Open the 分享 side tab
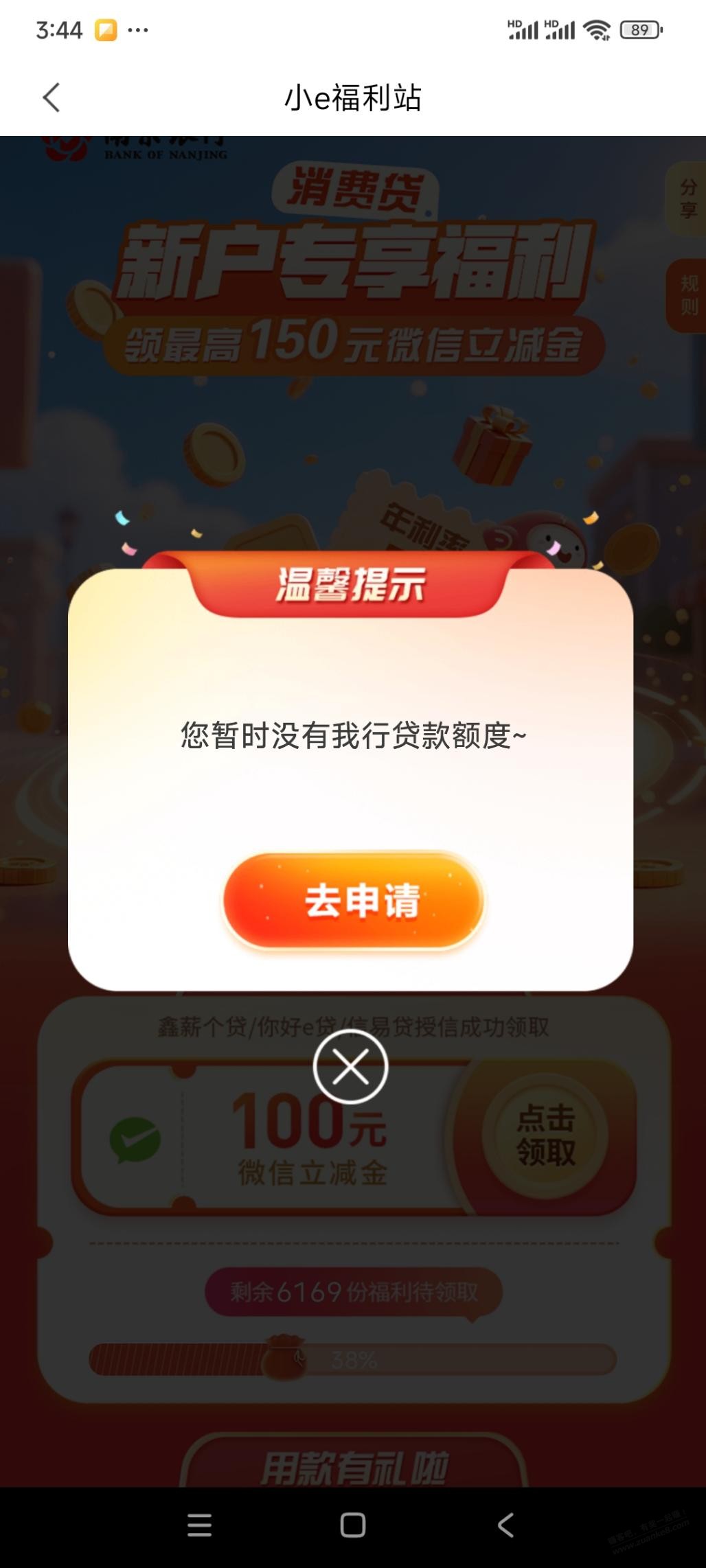Viewport: 706px width, 1568px height. [x=687, y=198]
